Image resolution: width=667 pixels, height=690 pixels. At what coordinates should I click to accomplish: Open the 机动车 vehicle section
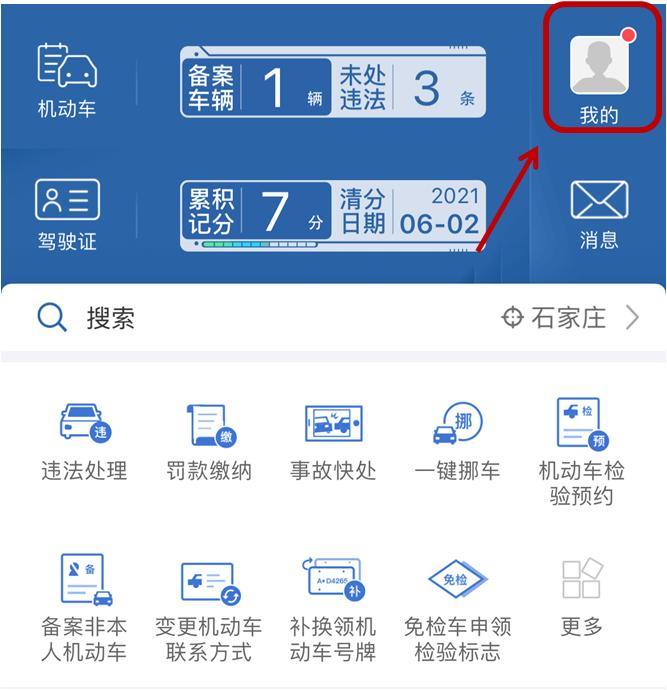[67, 80]
